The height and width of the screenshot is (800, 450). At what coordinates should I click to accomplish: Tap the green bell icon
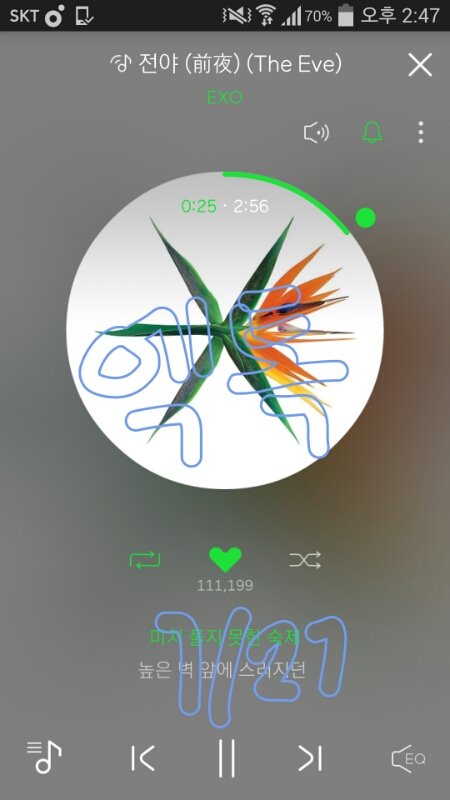pos(372,133)
